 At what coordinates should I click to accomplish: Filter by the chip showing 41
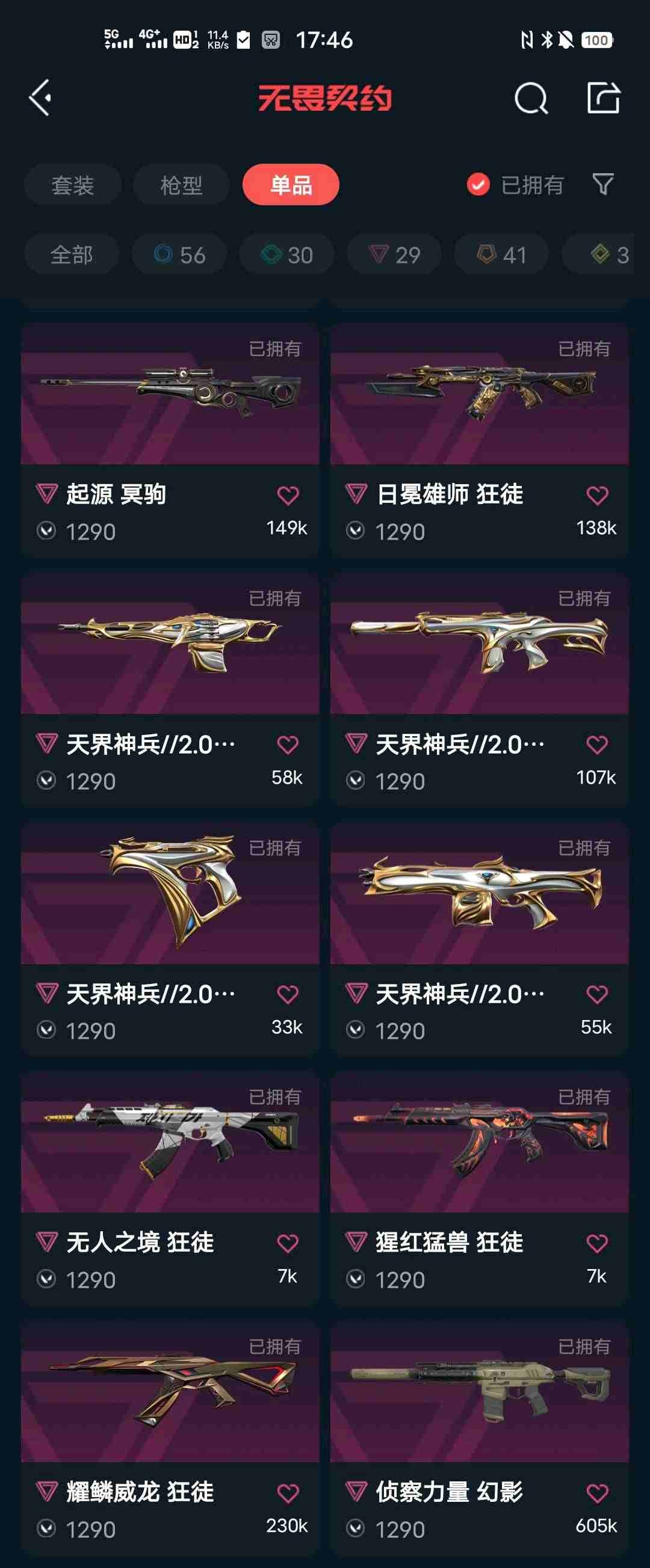(x=501, y=254)
